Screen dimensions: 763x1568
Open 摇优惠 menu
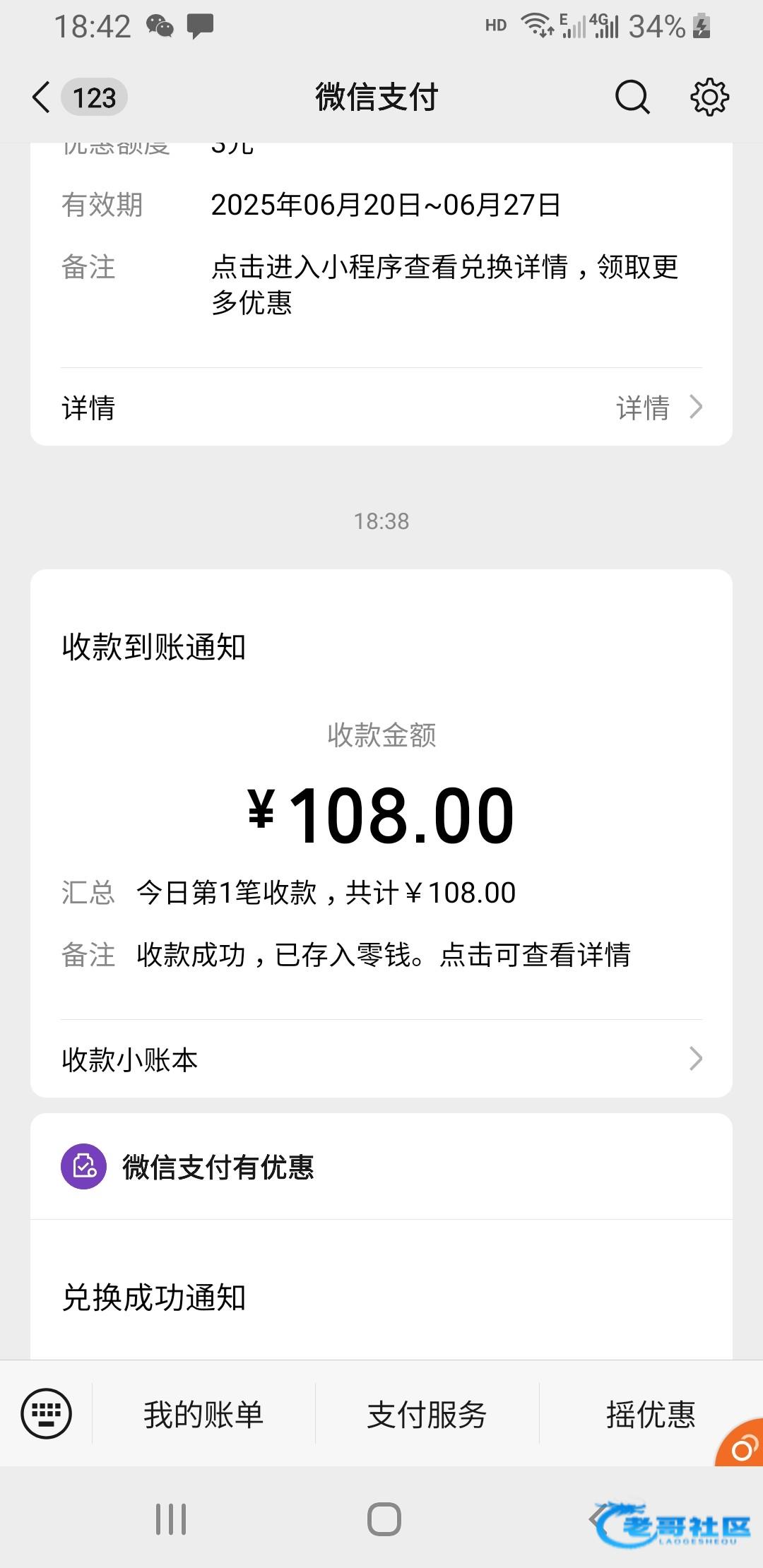pos(650,1414)
